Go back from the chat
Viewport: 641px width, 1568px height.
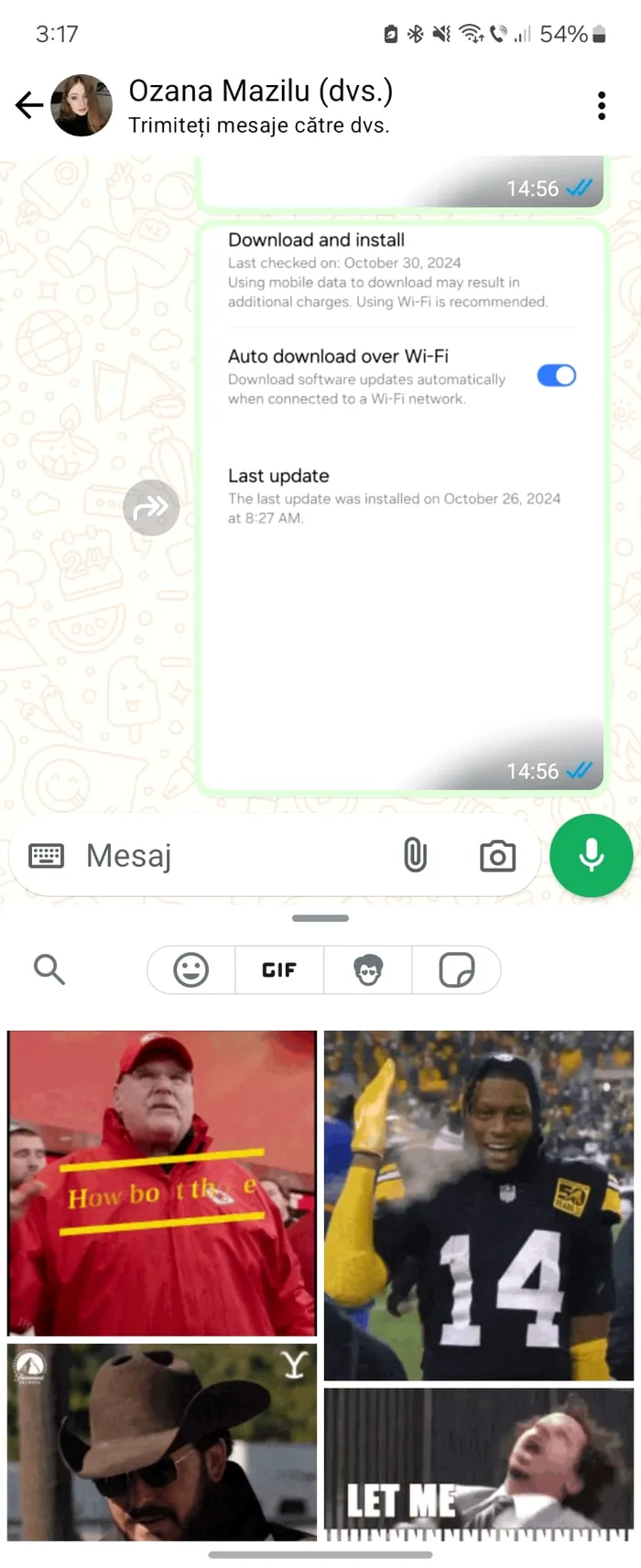click(29, 106)
